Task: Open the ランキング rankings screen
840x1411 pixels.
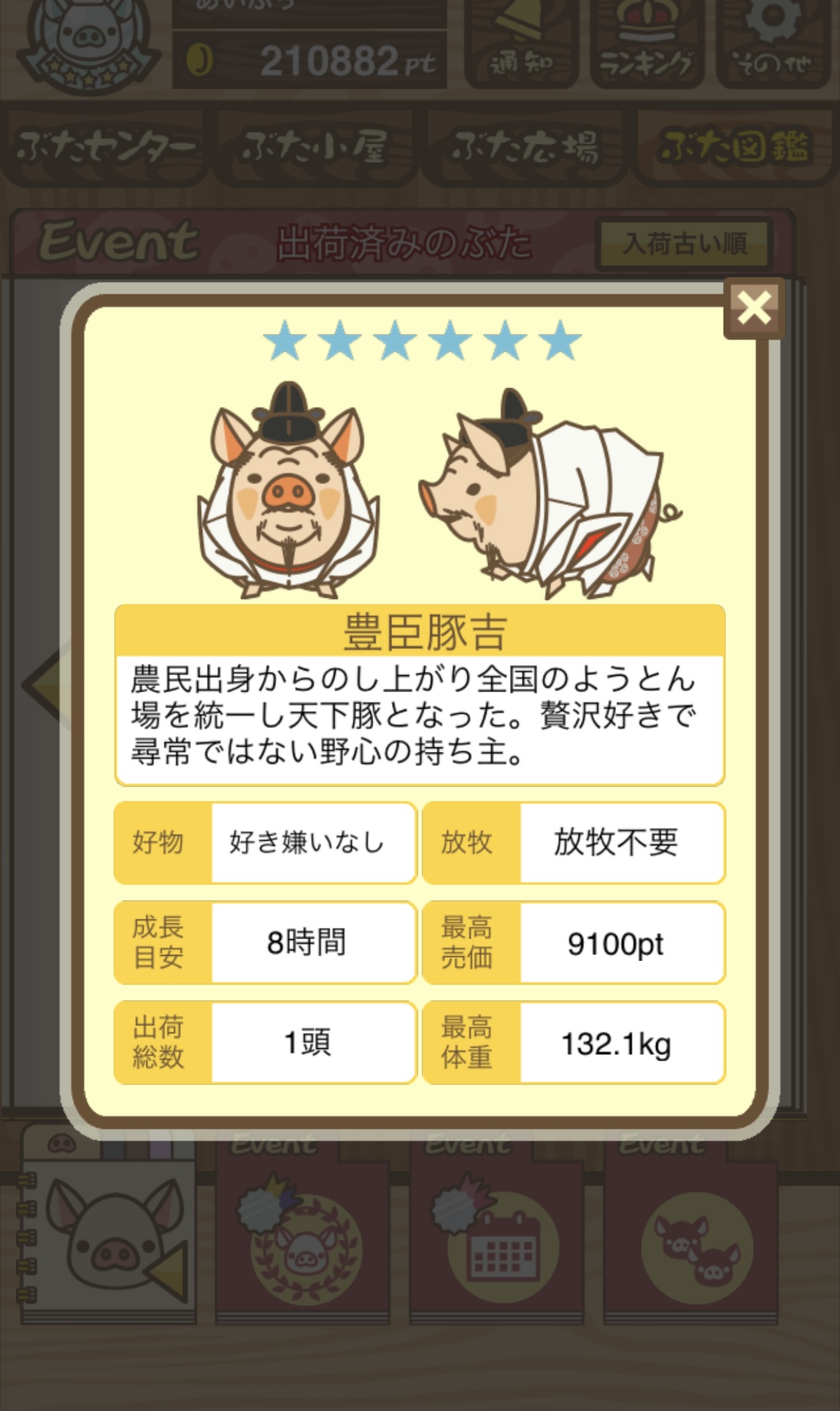Action: pyautogui.click(x=647, y=42)
